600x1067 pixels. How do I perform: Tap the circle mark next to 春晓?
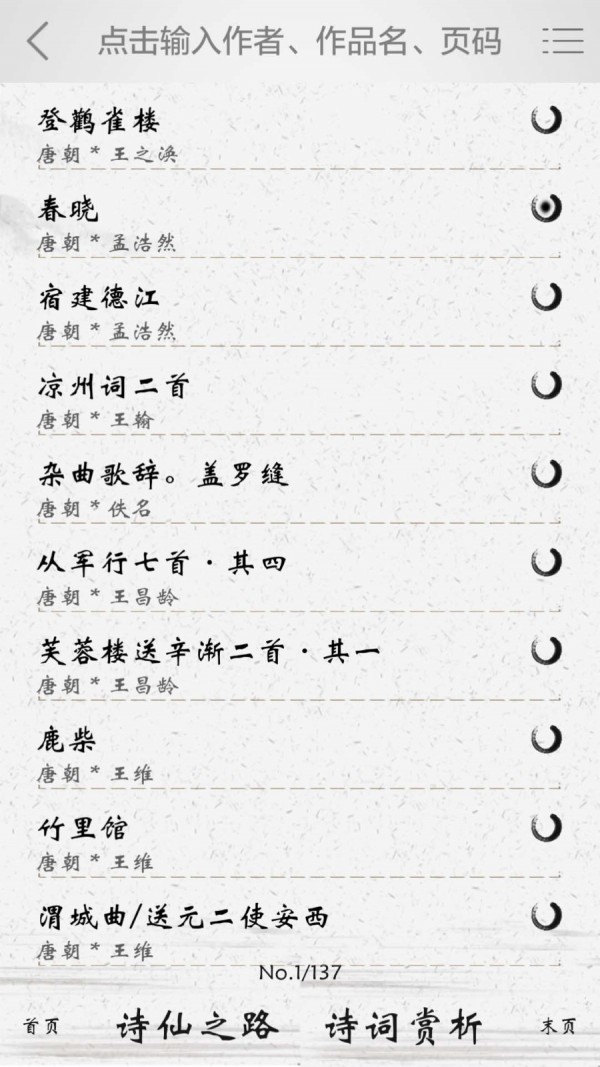point(546,208)
